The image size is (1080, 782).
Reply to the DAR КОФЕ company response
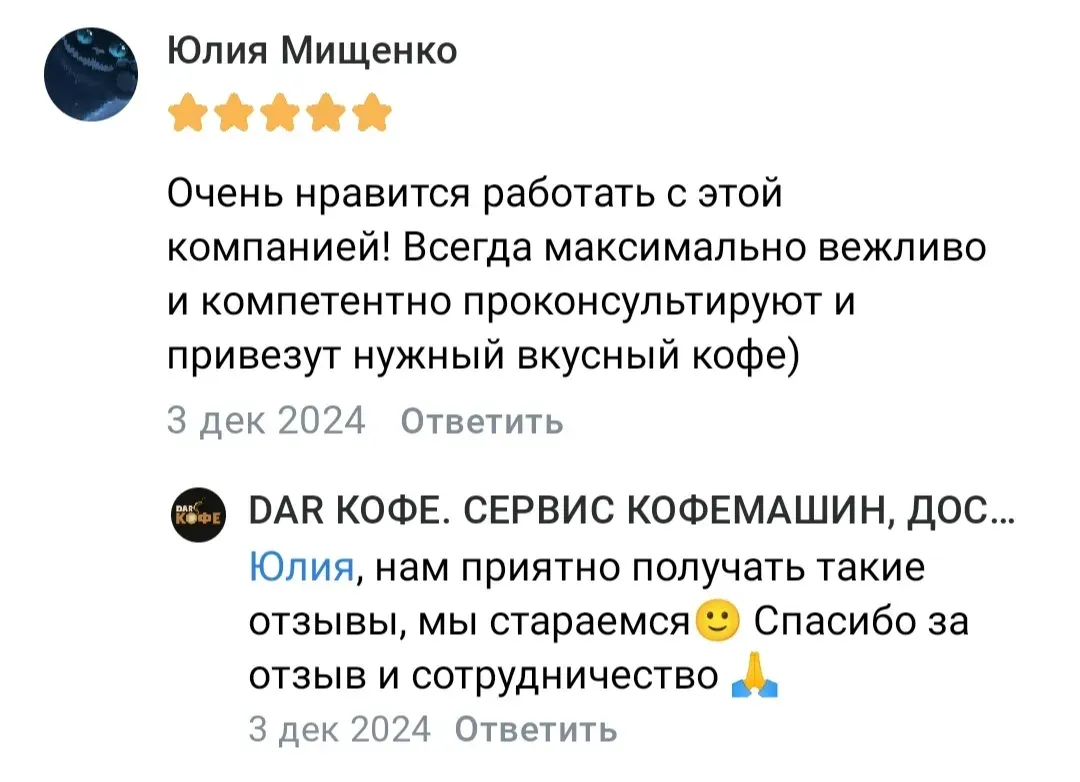pyautogui.click(x=536, y=729)
